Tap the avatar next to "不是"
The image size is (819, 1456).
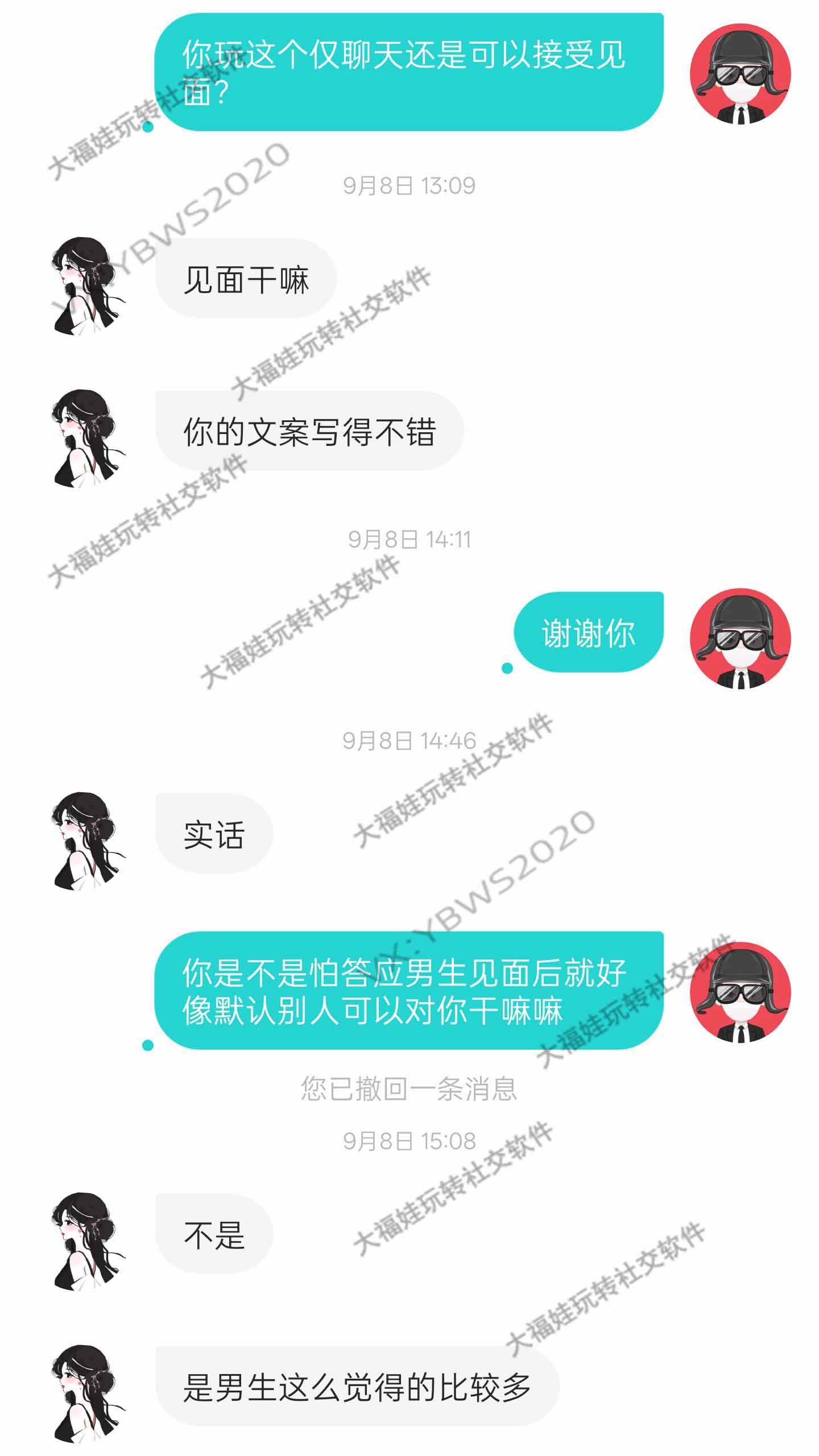pos(85,1240)
